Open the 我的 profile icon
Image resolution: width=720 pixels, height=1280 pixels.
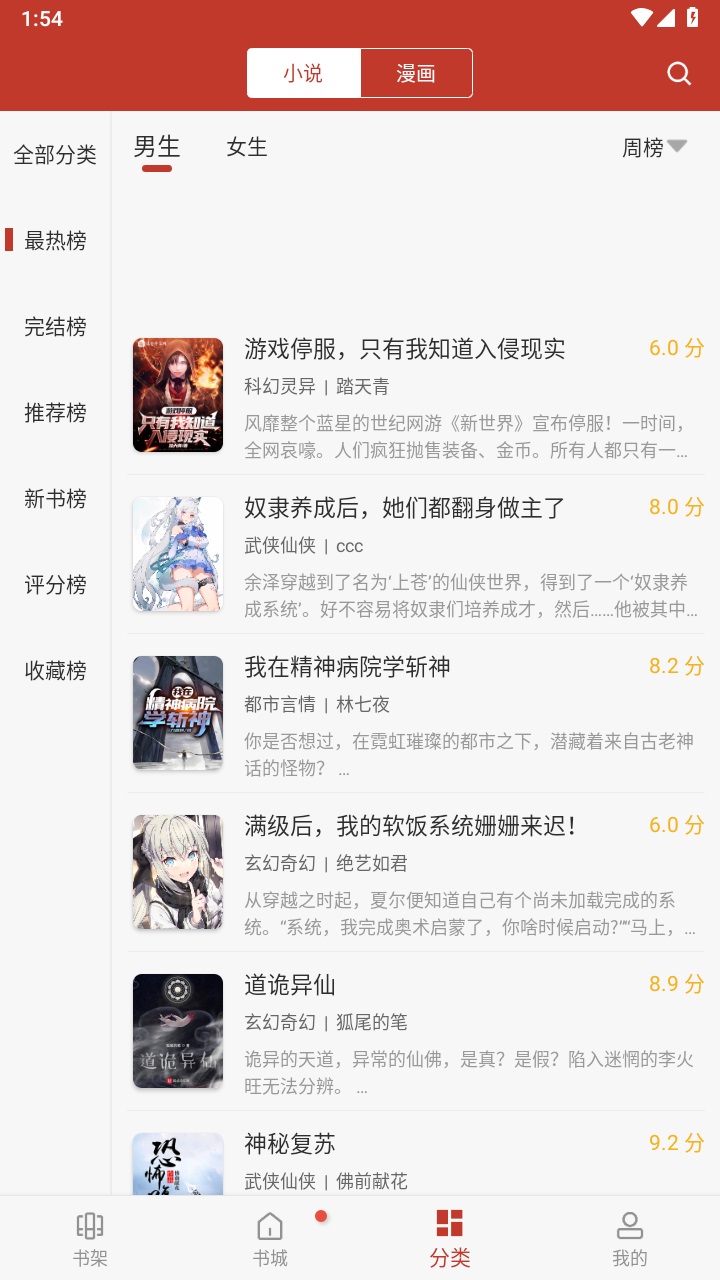(x=629, y=1224)
